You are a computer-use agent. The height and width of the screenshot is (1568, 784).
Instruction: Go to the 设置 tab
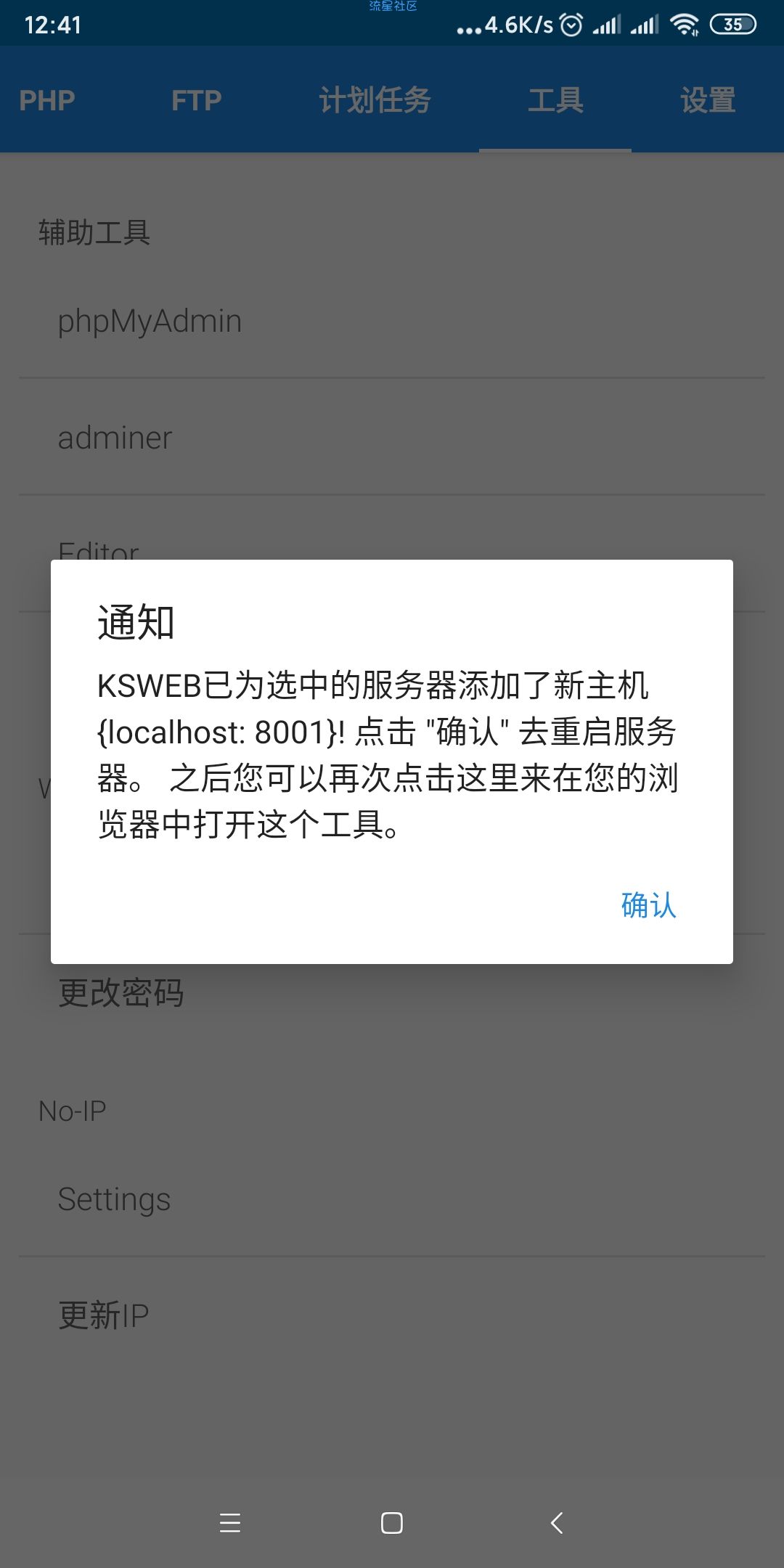coord(708,100)
